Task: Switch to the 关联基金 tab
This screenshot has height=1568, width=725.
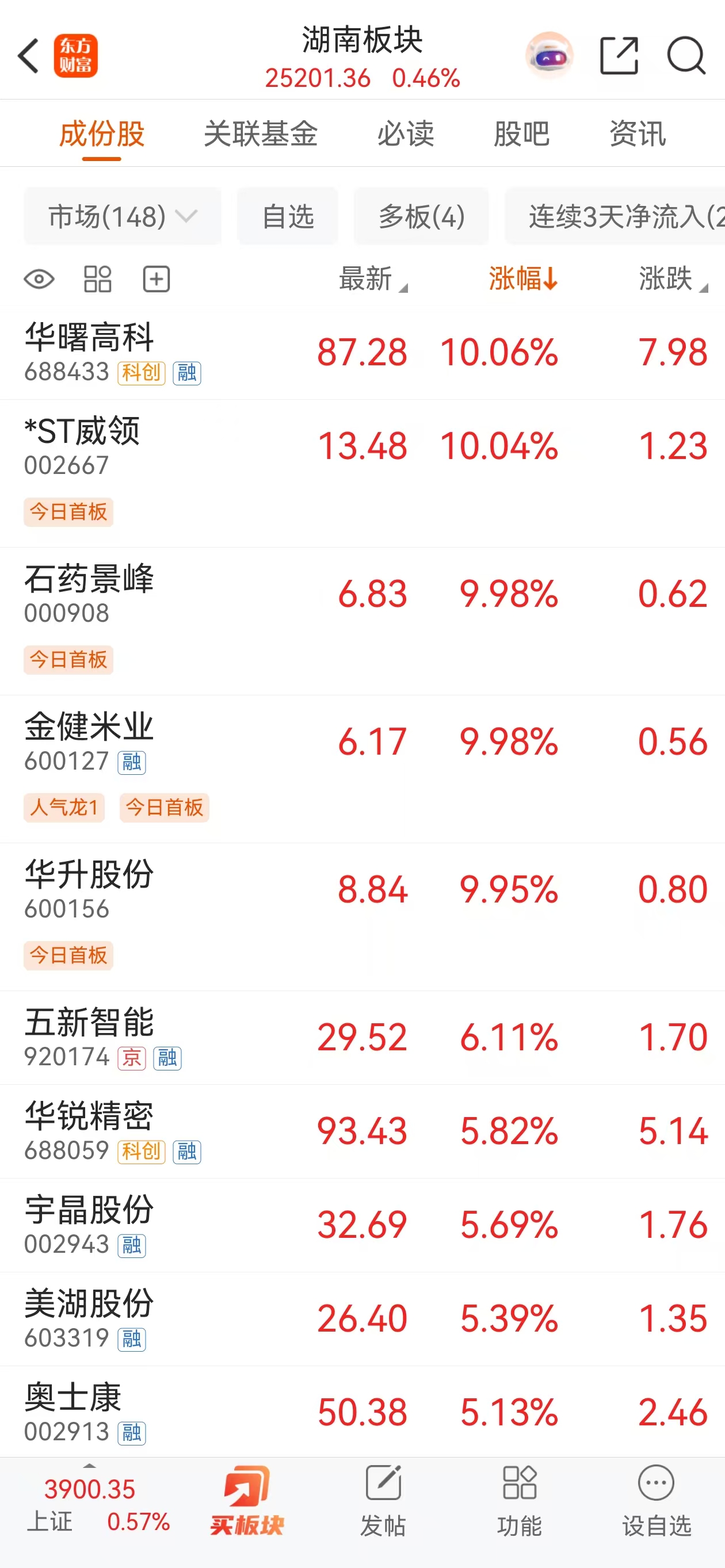Action: point(261,133)
